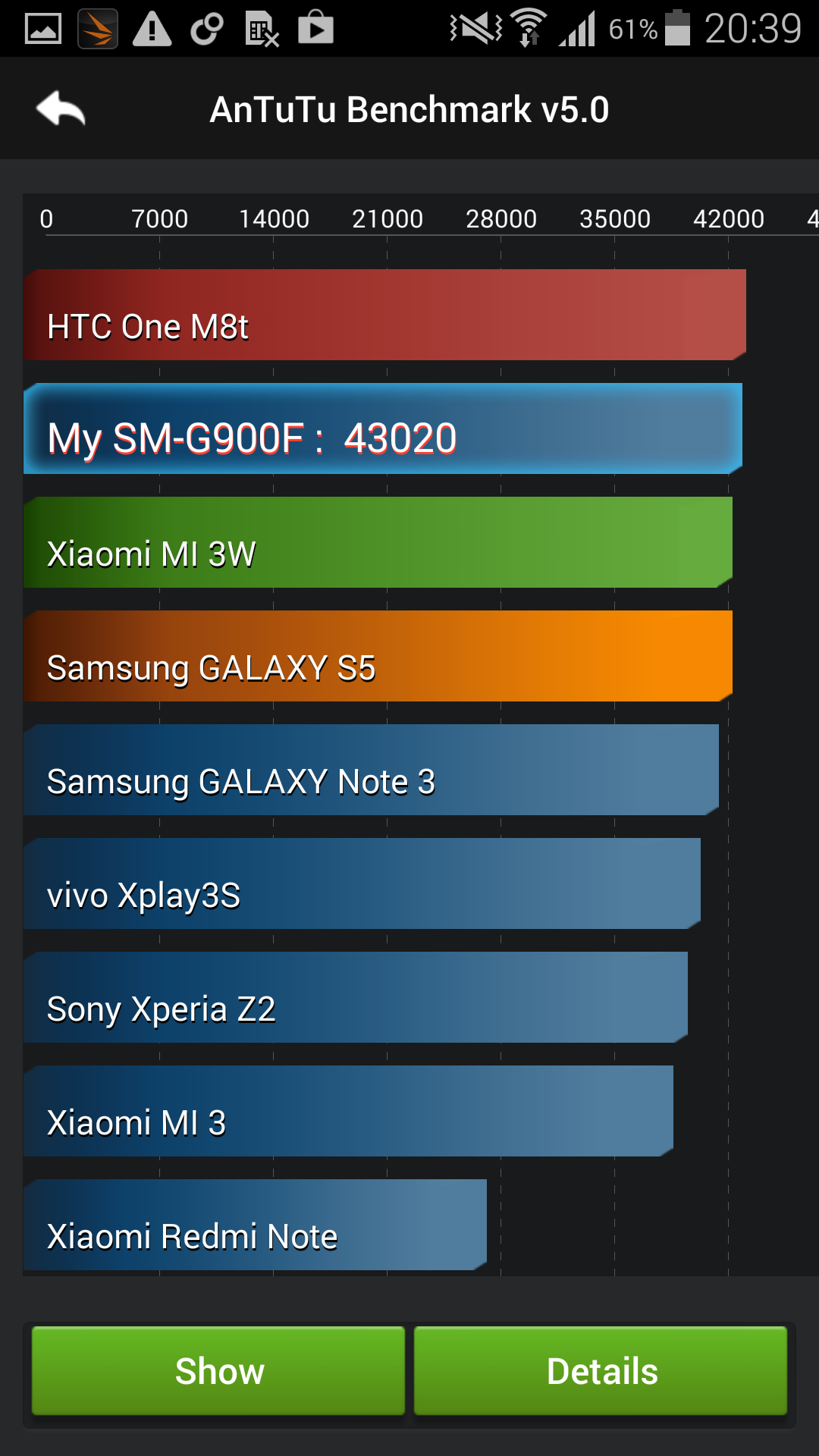This screenshot has width=819, height=1456.
Task: Open the Details button
Action: point(601,1370)
